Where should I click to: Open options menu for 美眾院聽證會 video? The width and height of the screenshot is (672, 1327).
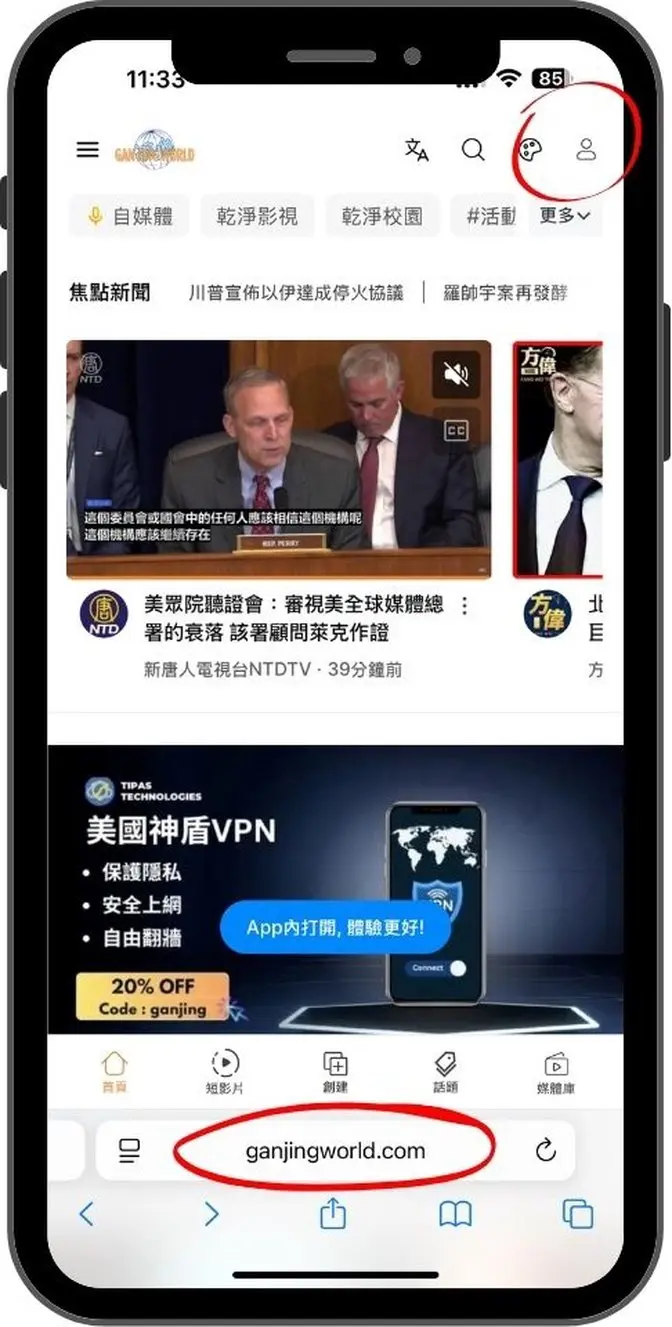pyautogui.click(x=463, y=606)
